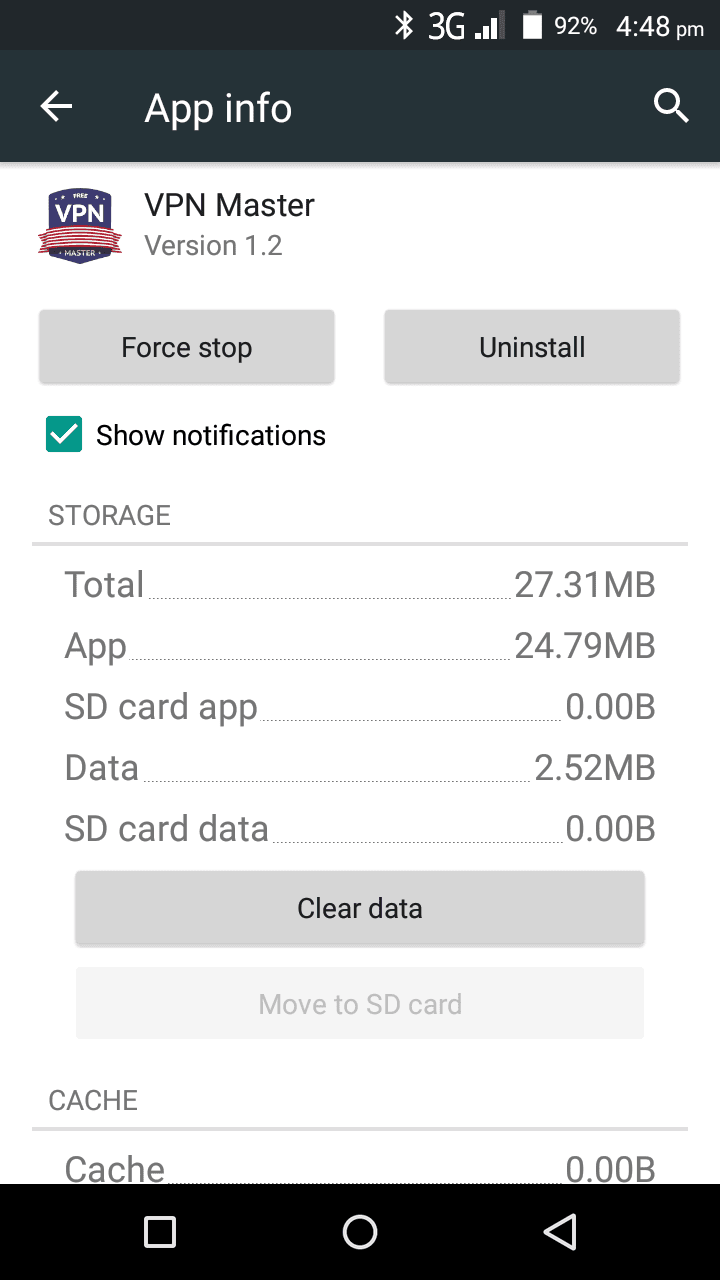Go back using the app bar arrow
The height and width of the screenshot is (1280, 720).
click(x=57, y=107)
